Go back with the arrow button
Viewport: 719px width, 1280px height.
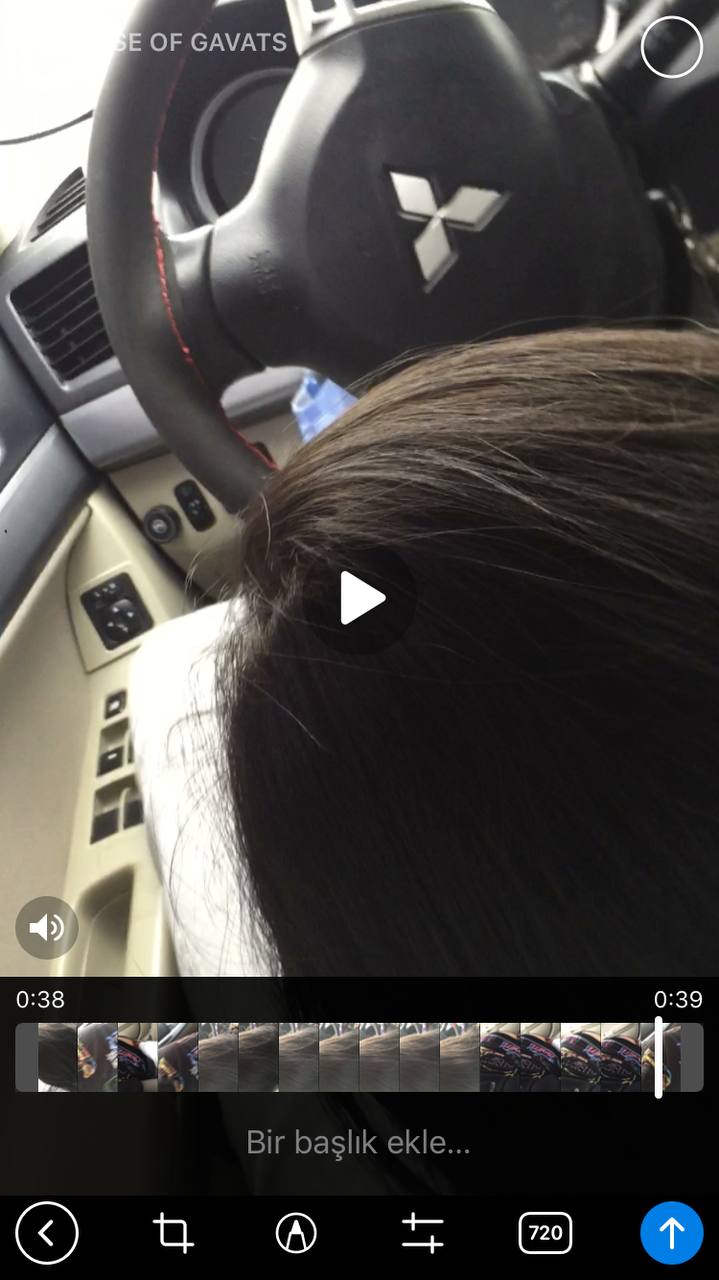pos(47,1233)
